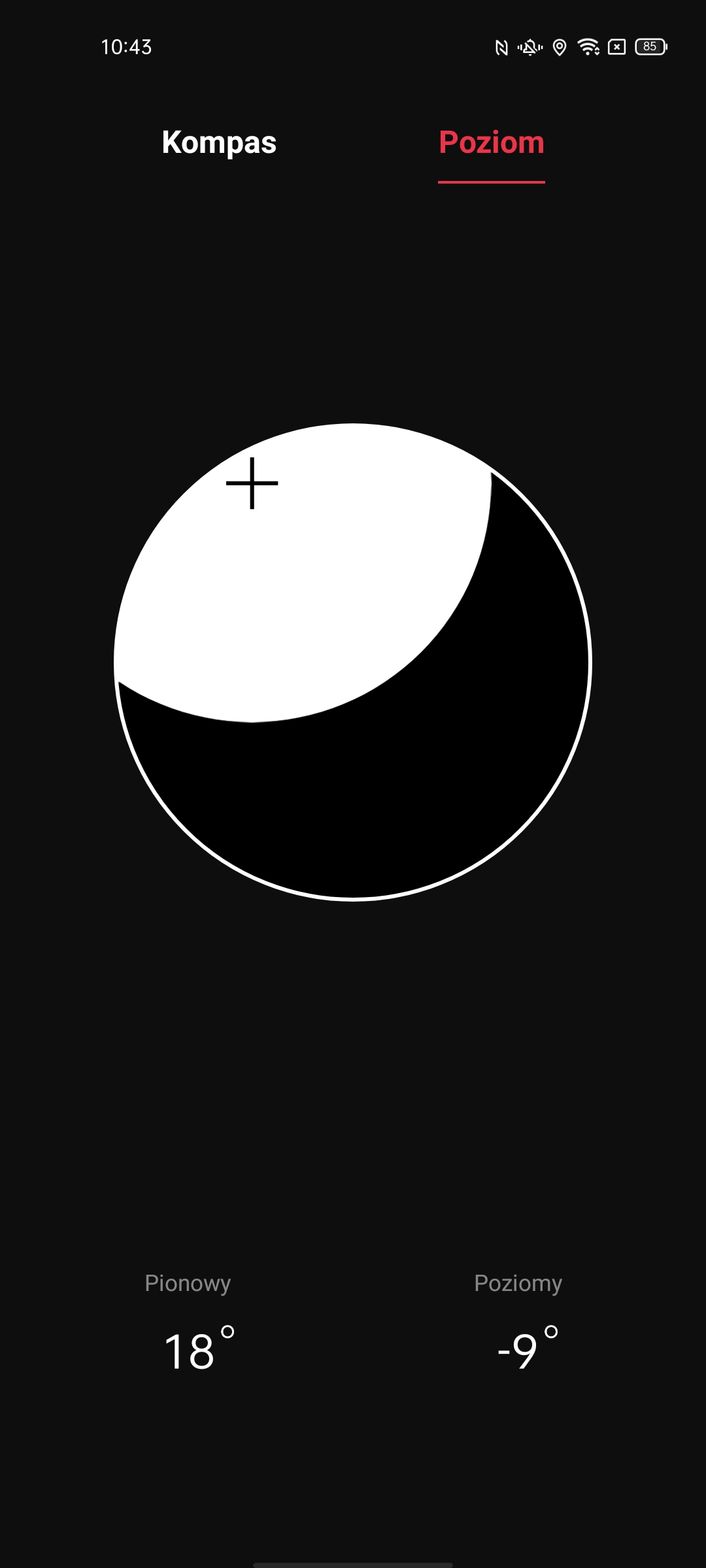706x1568 pixels.
Task: Switch to the Kompas tab
Action: (219, 142)
